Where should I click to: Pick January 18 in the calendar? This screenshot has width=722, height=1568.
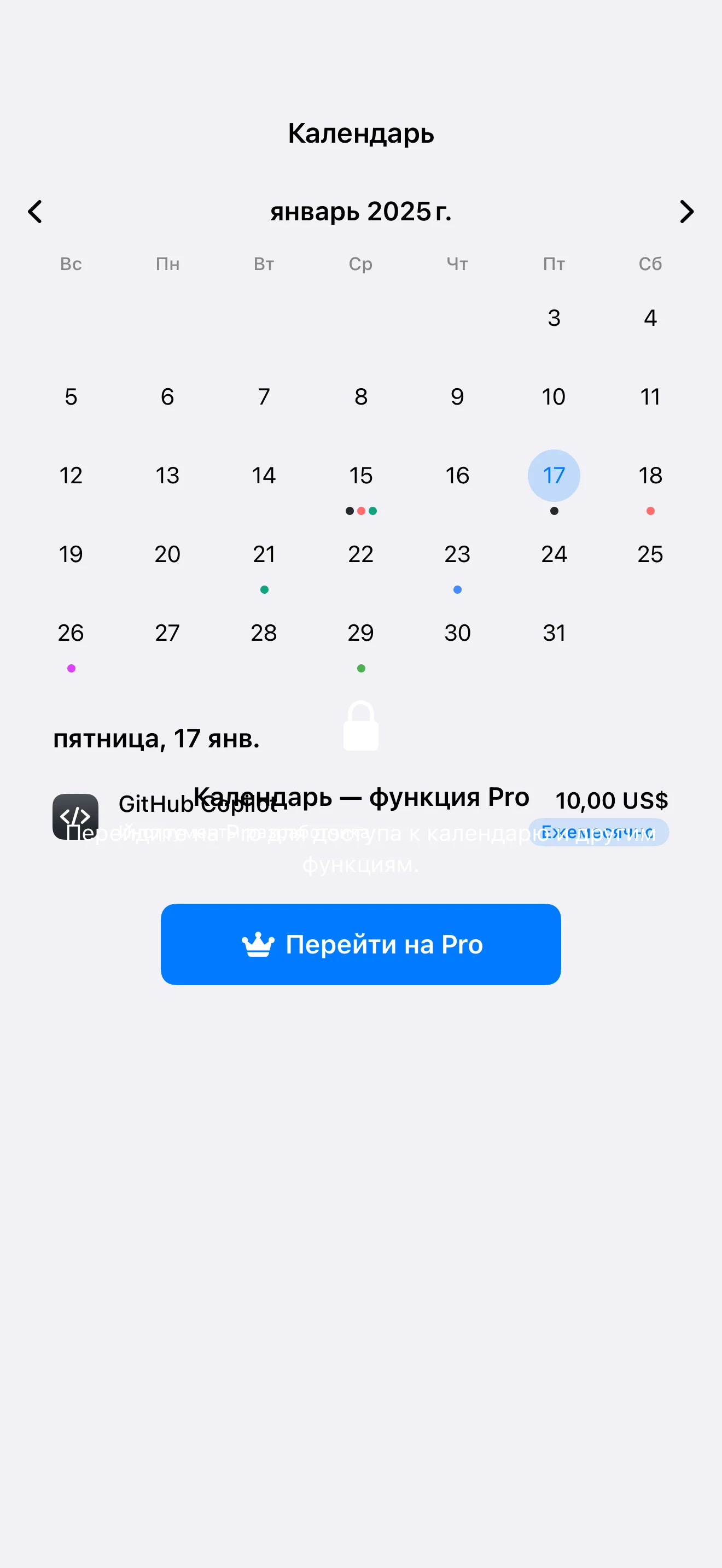(x=650, y=476)
